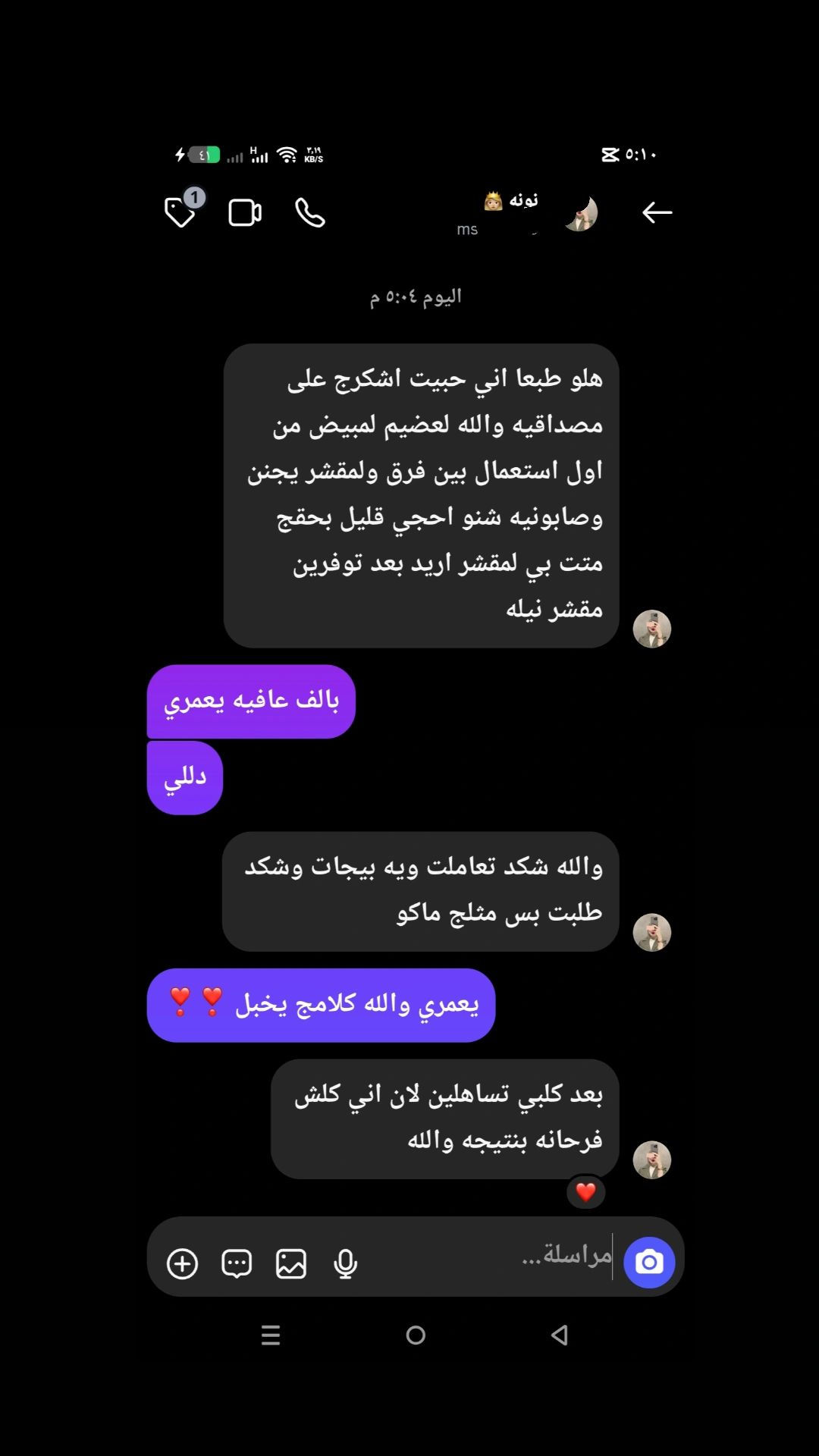View the heart reaction on last message

585,1192
